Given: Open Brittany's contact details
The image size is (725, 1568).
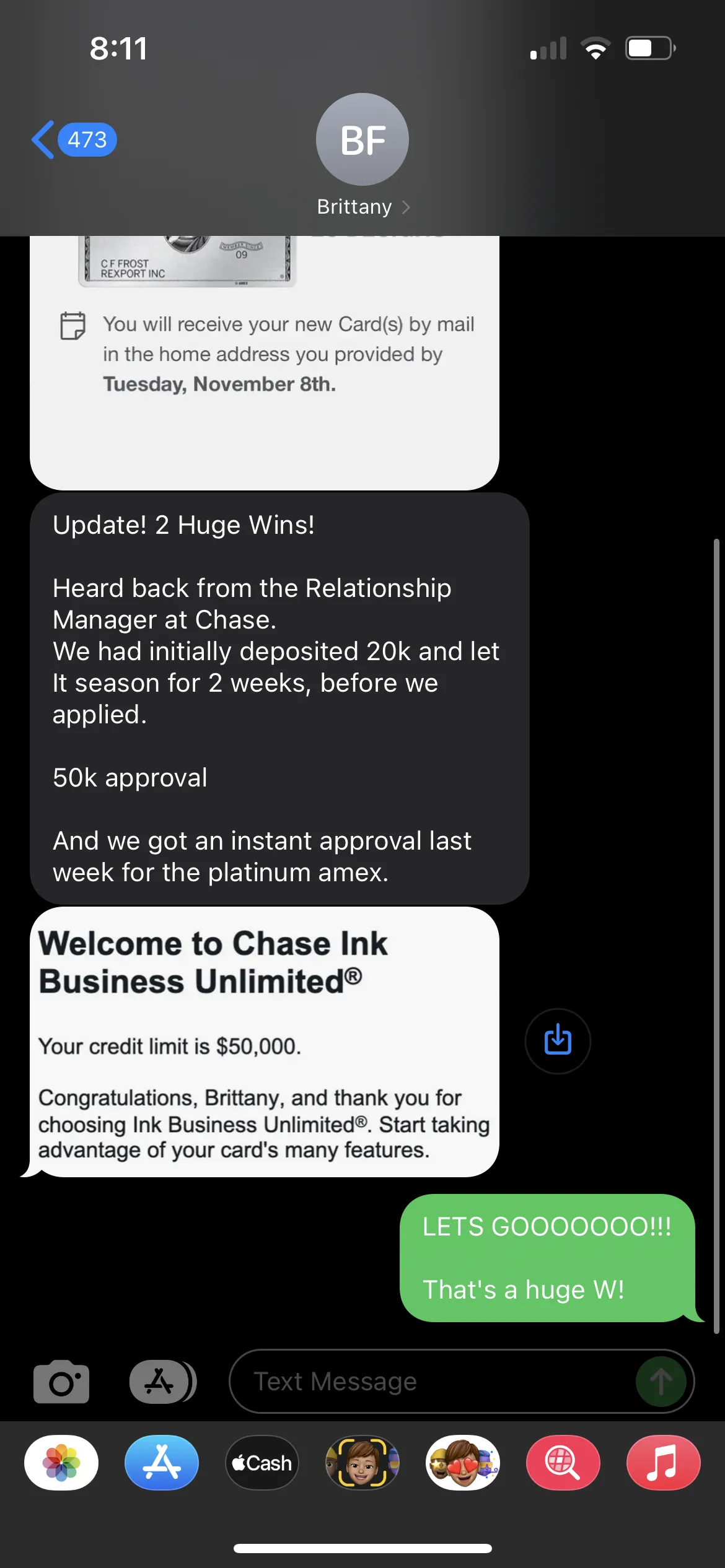Looking at the screenshot, I should click(x=362, y=155).
